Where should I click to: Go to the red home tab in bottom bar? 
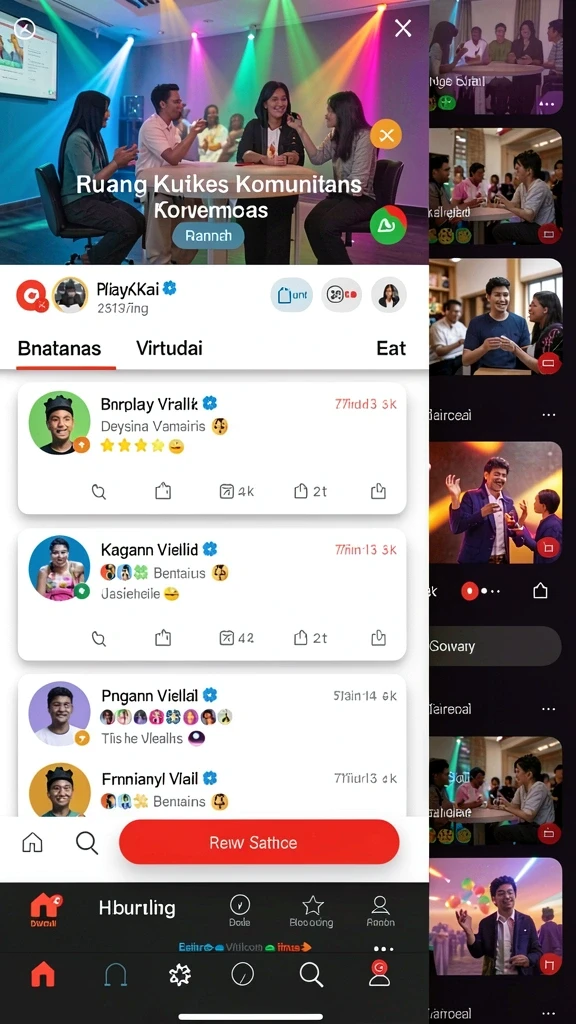tap(43, 974)
